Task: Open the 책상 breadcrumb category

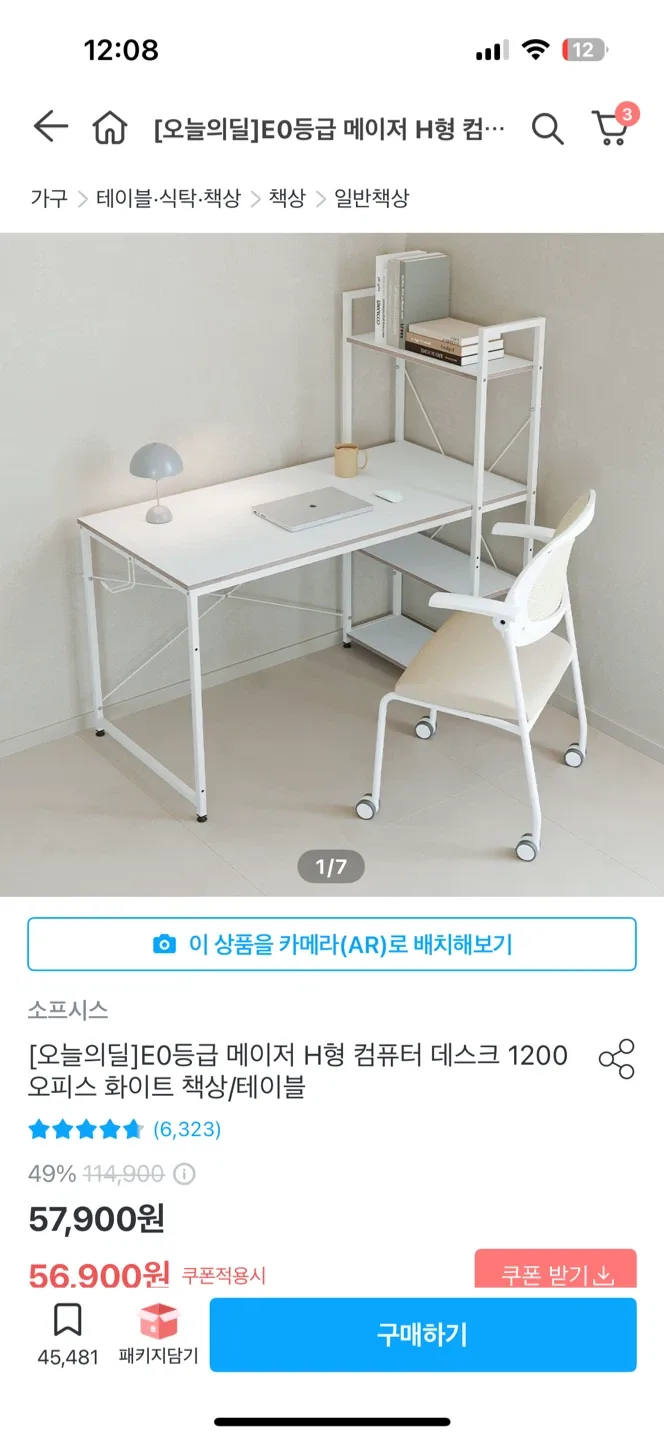Action: click(287, 198)
